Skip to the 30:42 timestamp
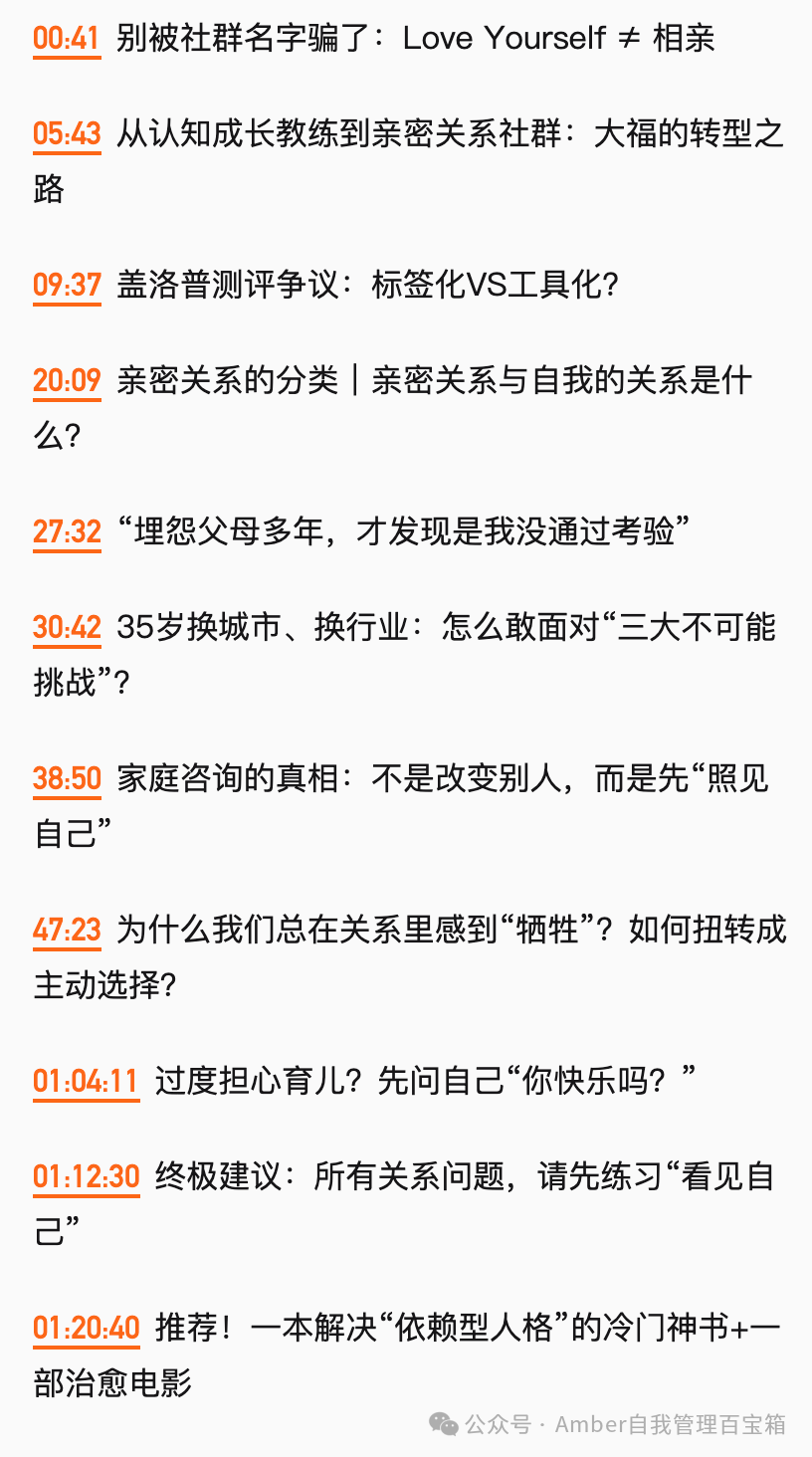This screenshot has height=1457, width=812. (x=67, y=627)
